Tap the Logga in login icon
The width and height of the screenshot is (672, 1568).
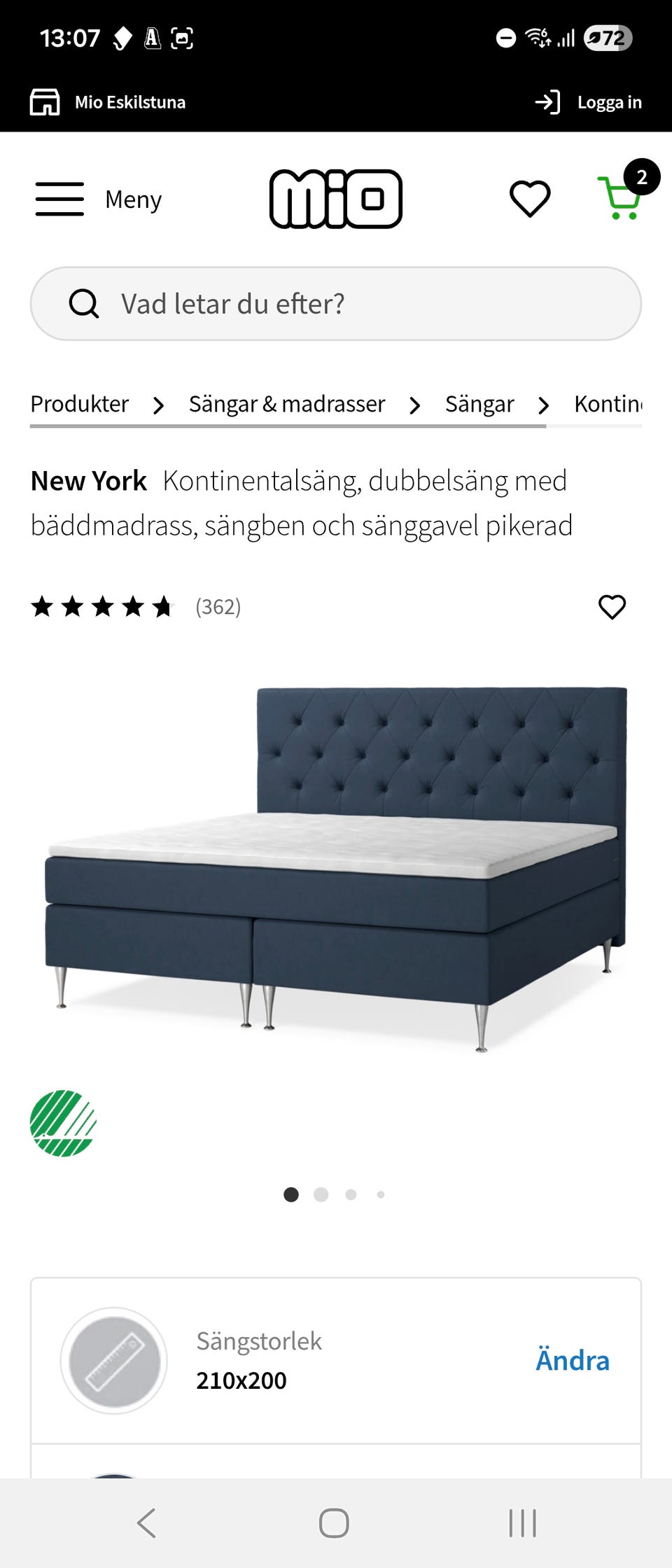point(547,101)
